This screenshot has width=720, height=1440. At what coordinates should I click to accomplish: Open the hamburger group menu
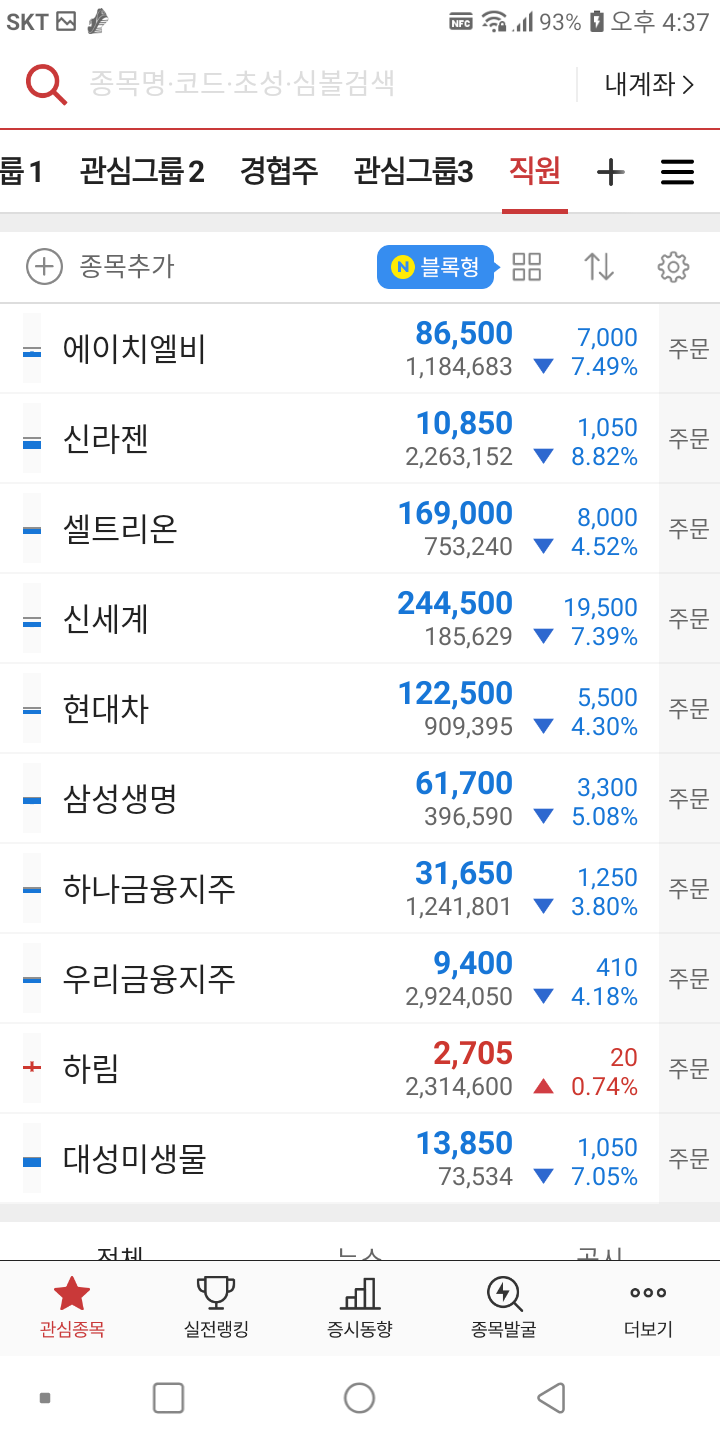(678, 173)
